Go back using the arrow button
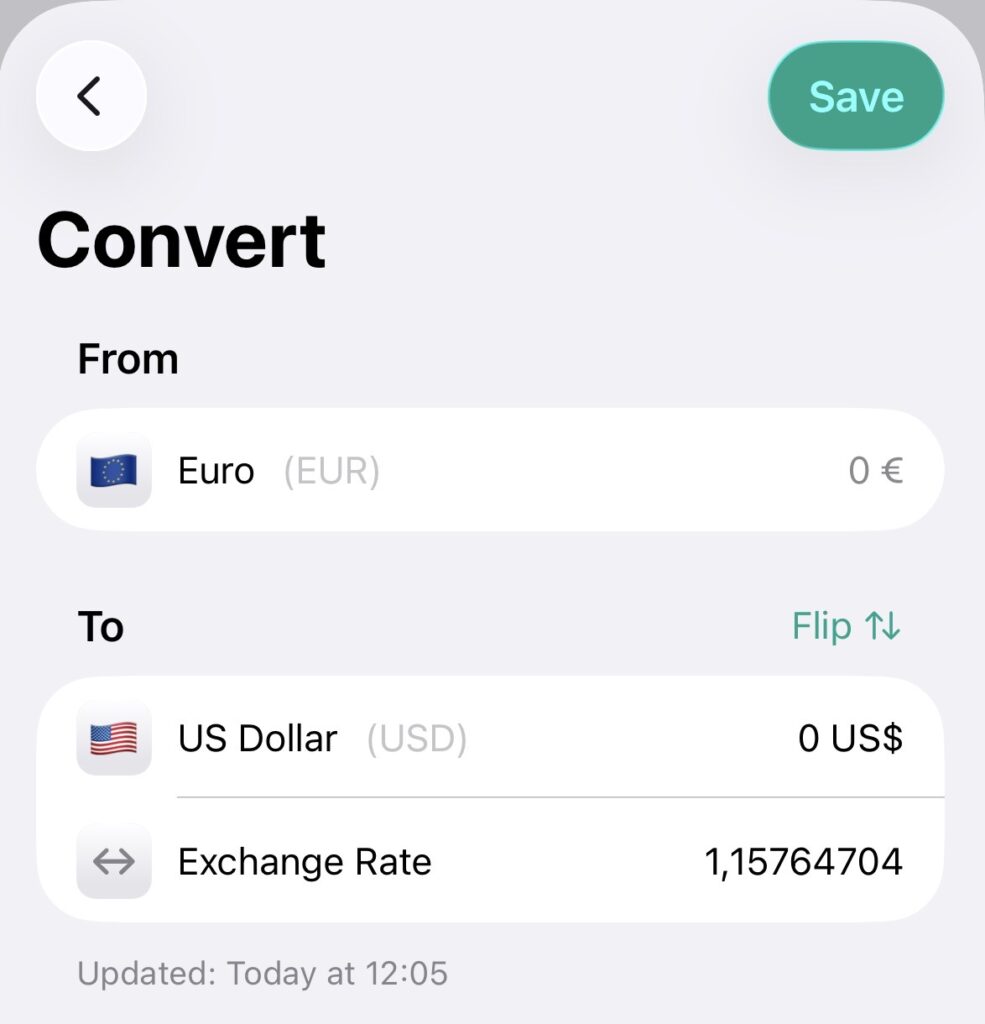Image resolution: width=985 pixels, height=1024 pixels. [x=91, y=96]
